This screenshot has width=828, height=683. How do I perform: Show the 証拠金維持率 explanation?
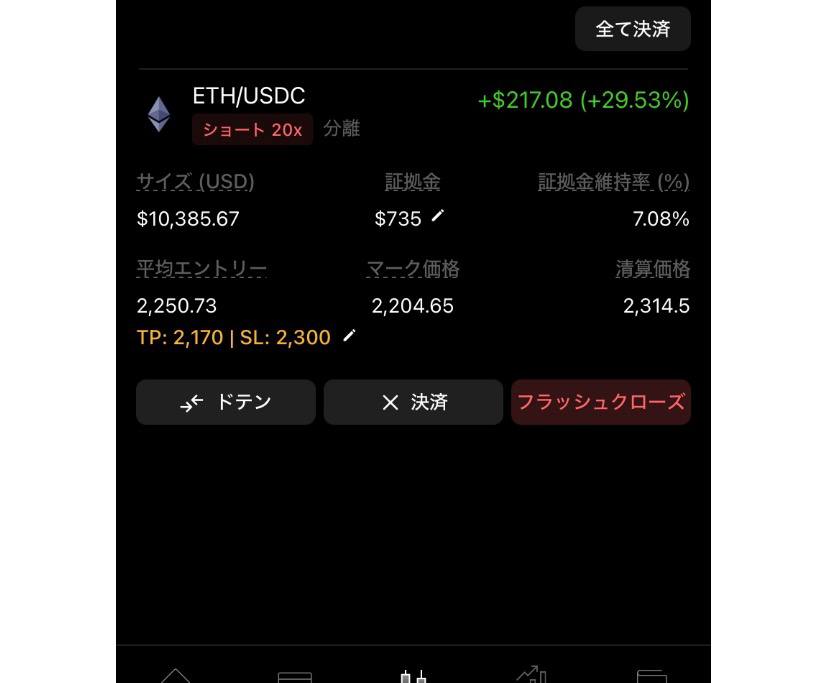613,182
